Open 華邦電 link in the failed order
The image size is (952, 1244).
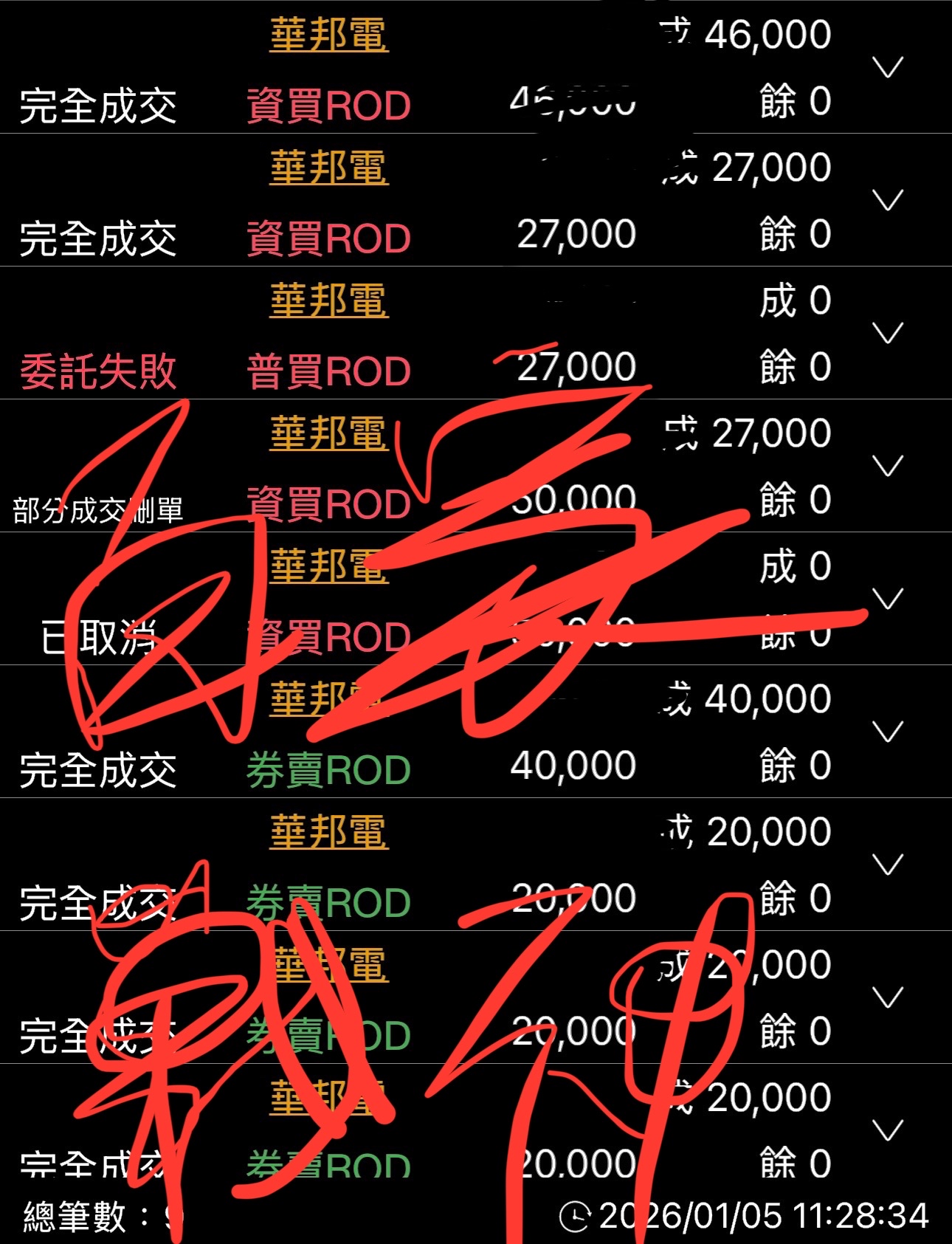(x=328, y=300)
